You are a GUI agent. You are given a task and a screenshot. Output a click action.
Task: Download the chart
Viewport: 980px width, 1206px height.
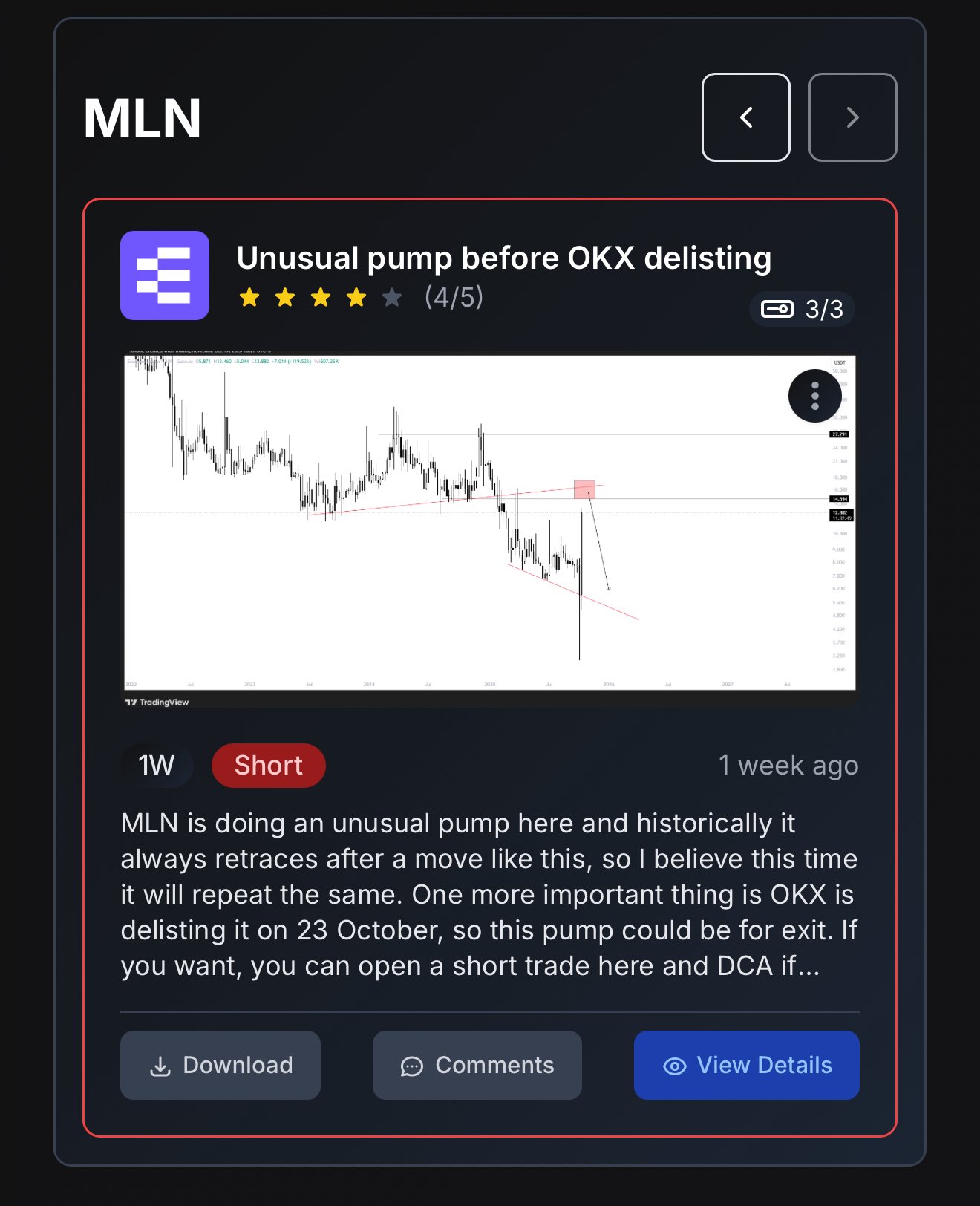click(220, 1065)
